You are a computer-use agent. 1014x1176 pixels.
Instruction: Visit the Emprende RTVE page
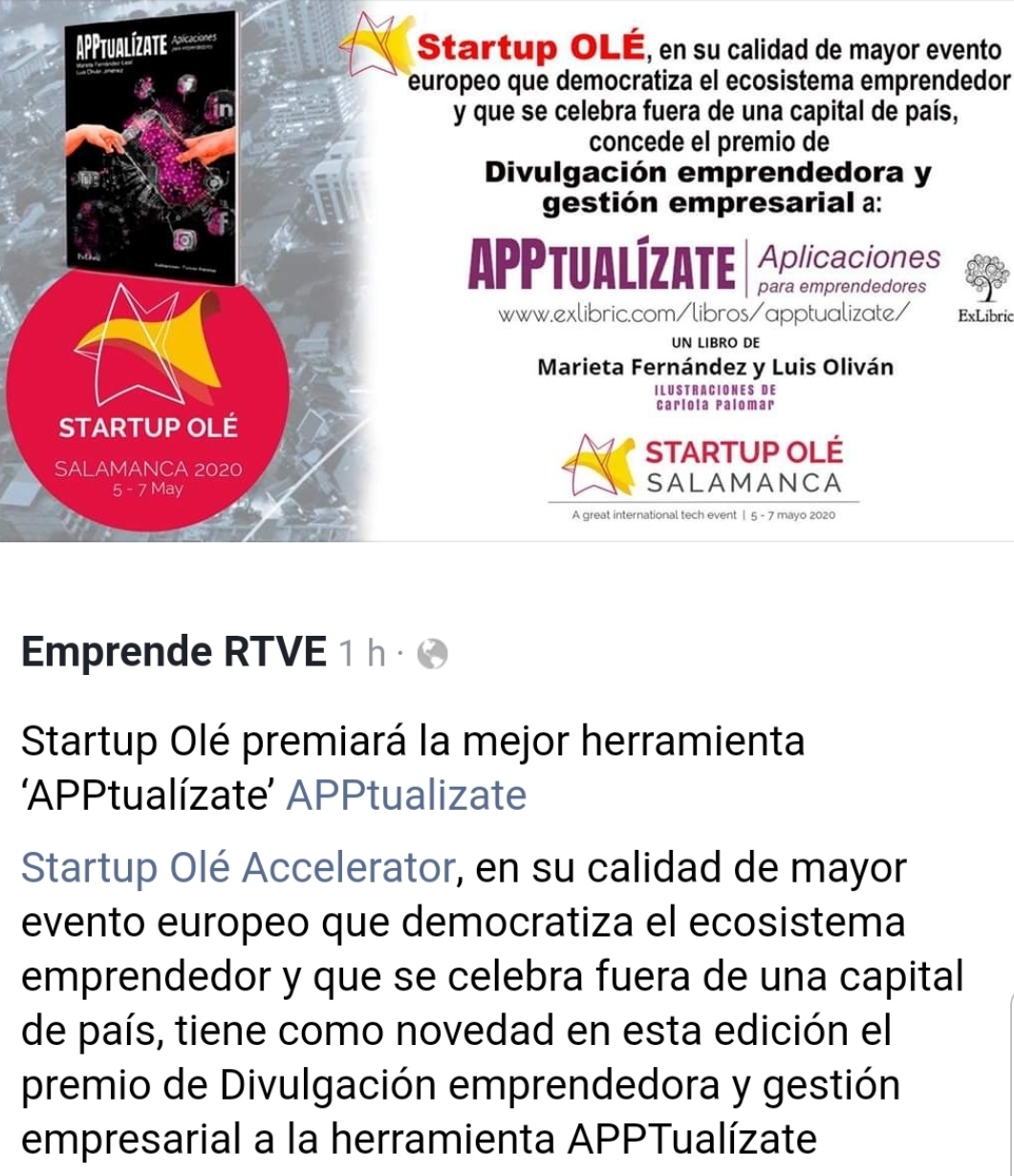pyautogui.click(x=173, y=652)
